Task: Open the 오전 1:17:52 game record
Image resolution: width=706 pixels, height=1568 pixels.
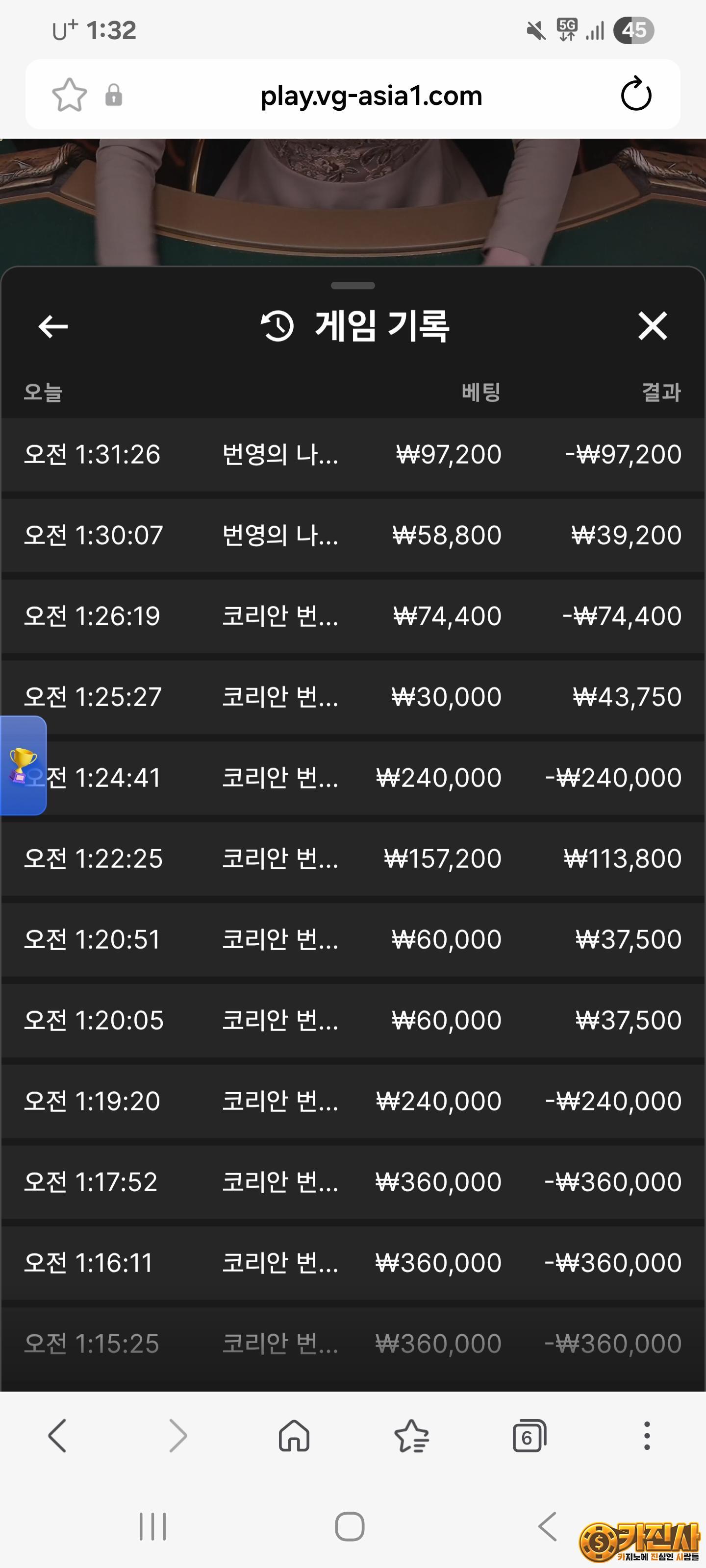Action: [x=353, y=1181]
